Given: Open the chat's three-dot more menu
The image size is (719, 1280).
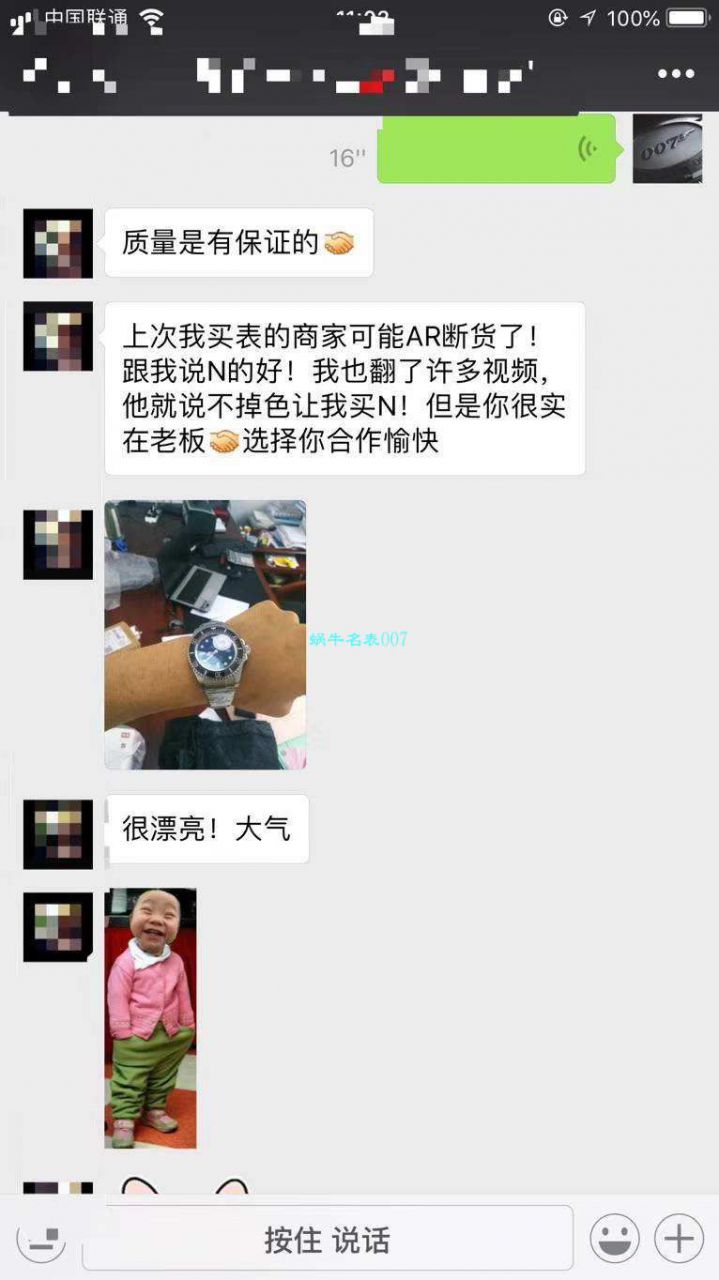Looking at the screenshot, I should coord(676,74).
